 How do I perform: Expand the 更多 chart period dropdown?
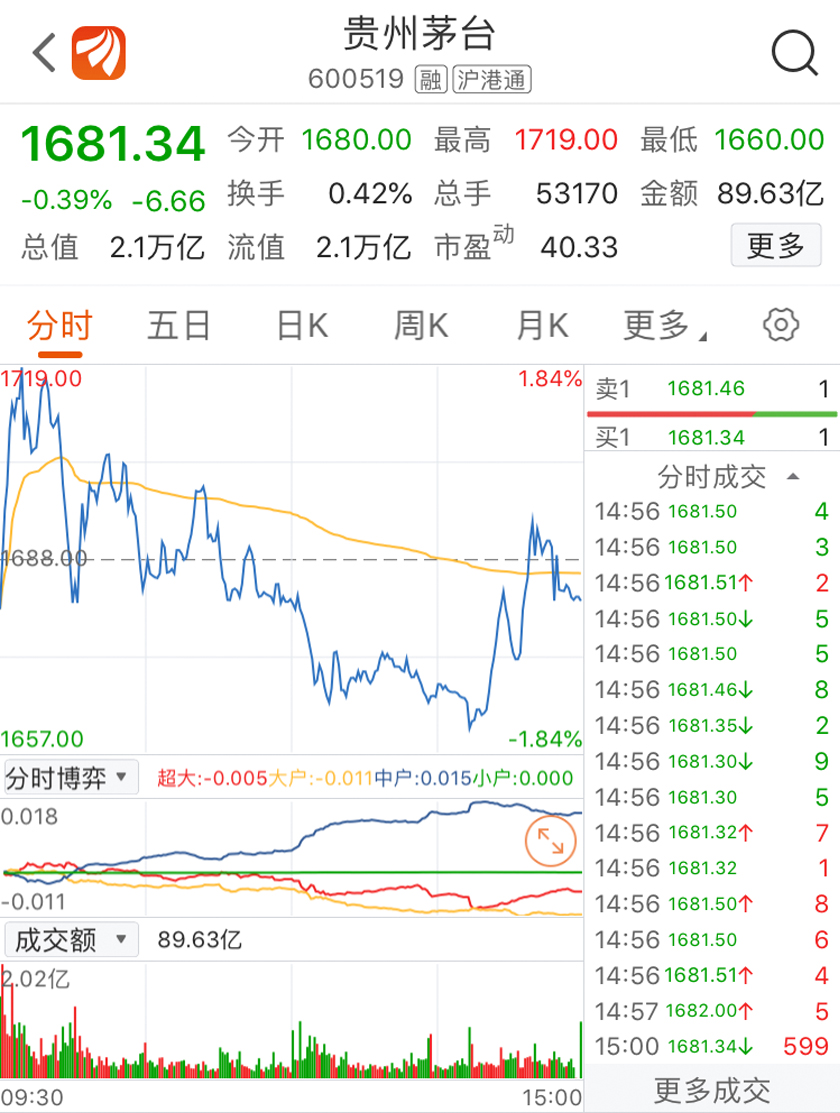tap(665, 326)
